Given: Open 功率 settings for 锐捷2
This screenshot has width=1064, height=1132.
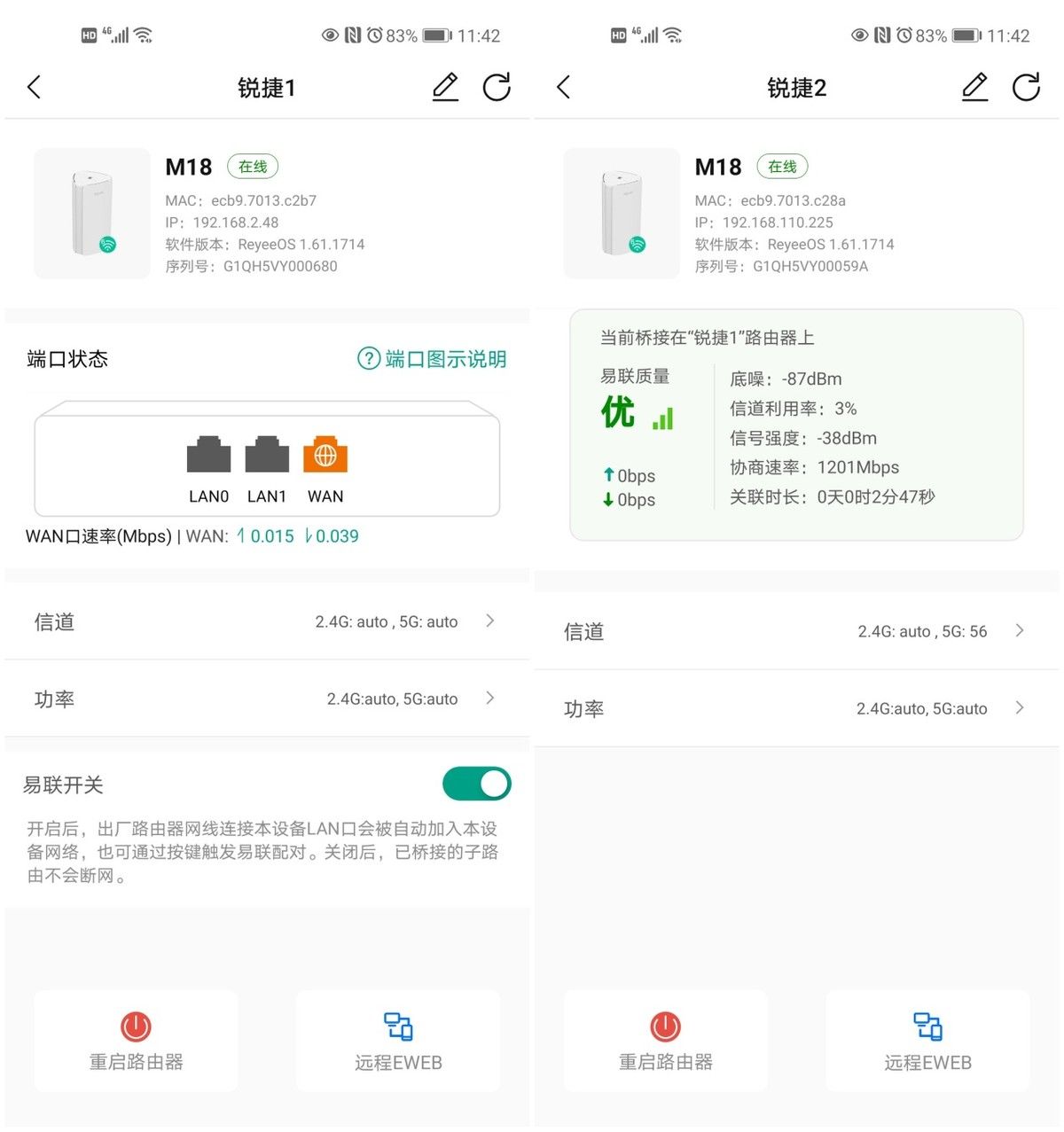Looking at the screenshot, I should (x=795, y=708).
